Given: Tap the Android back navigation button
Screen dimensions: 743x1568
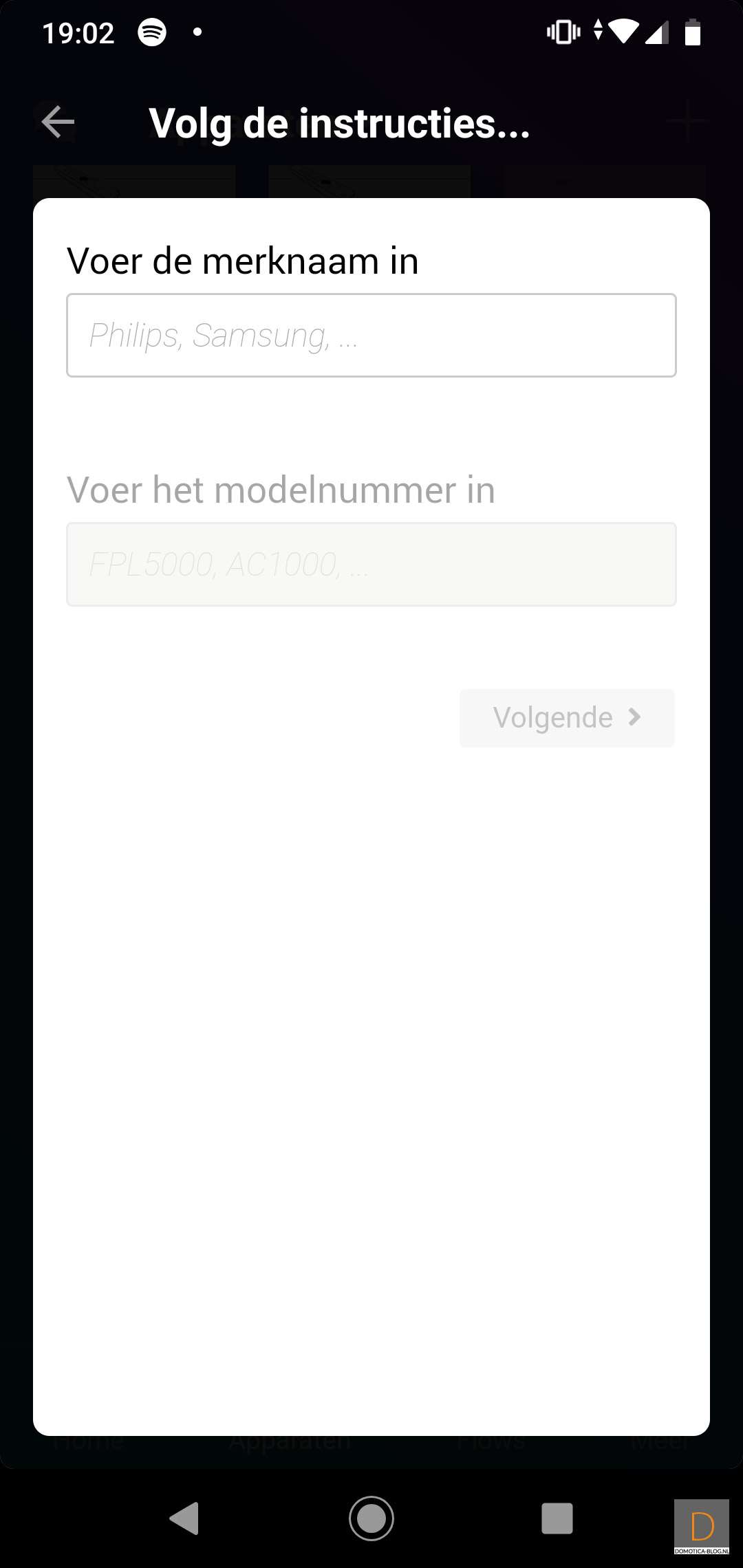Looking at the screenshot, I should (184, 1518).
